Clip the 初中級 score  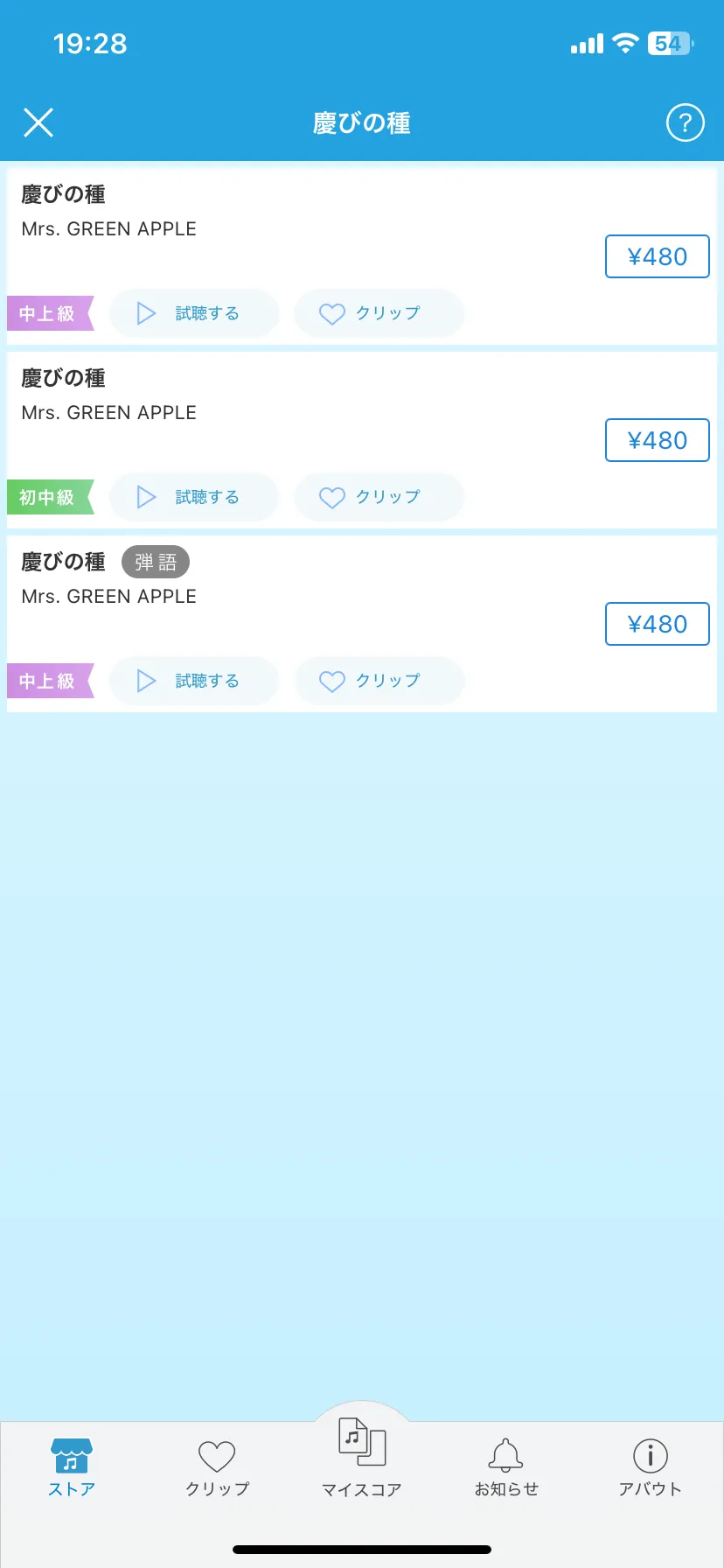coord(379,497)
